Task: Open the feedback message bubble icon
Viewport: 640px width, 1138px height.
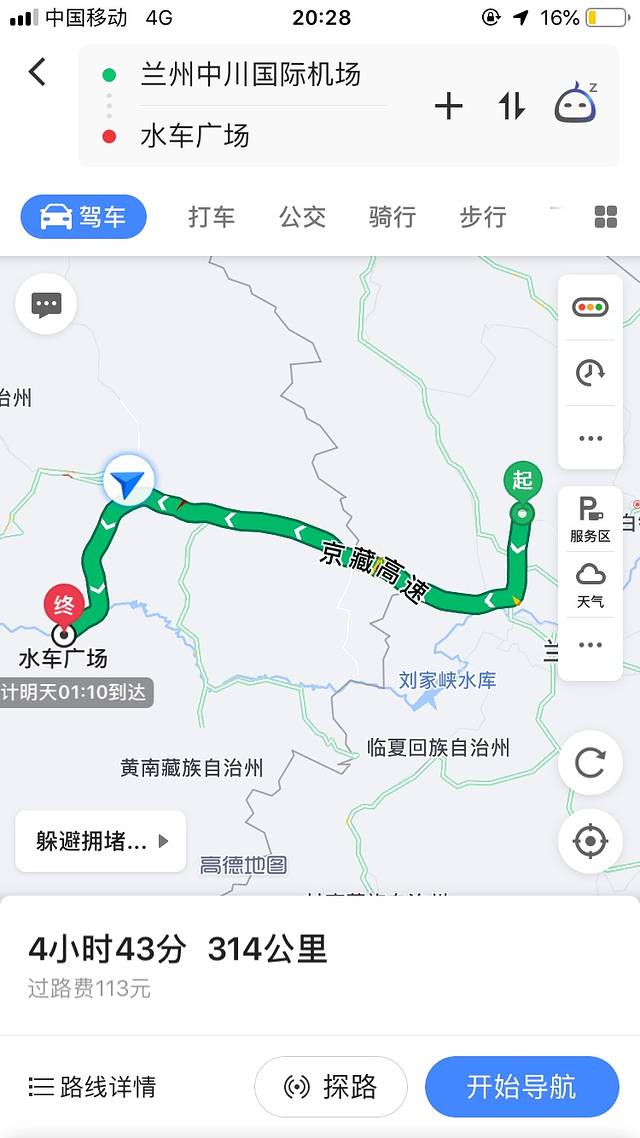Action: click(x=46, y=305)
